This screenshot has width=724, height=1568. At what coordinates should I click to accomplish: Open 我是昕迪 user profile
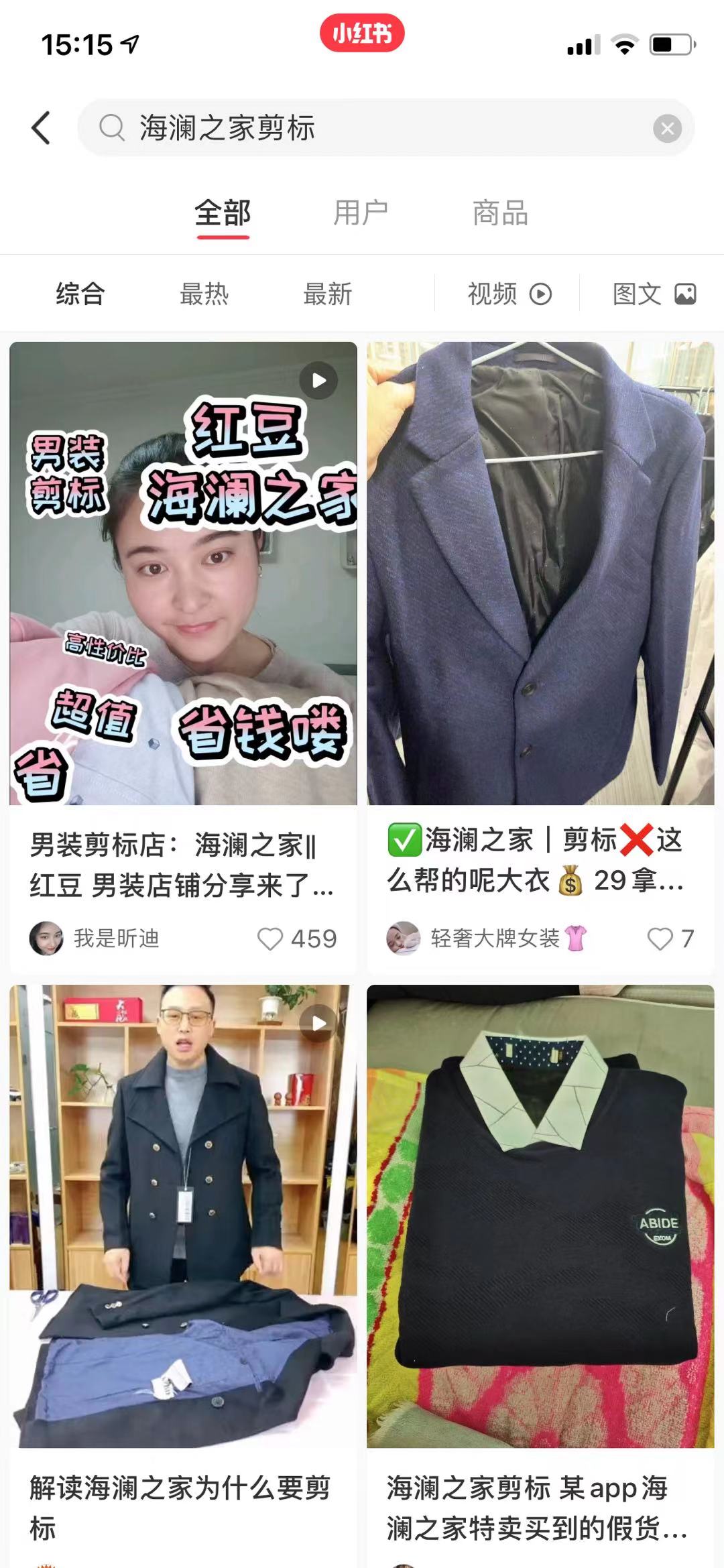[x=47, y=939]
